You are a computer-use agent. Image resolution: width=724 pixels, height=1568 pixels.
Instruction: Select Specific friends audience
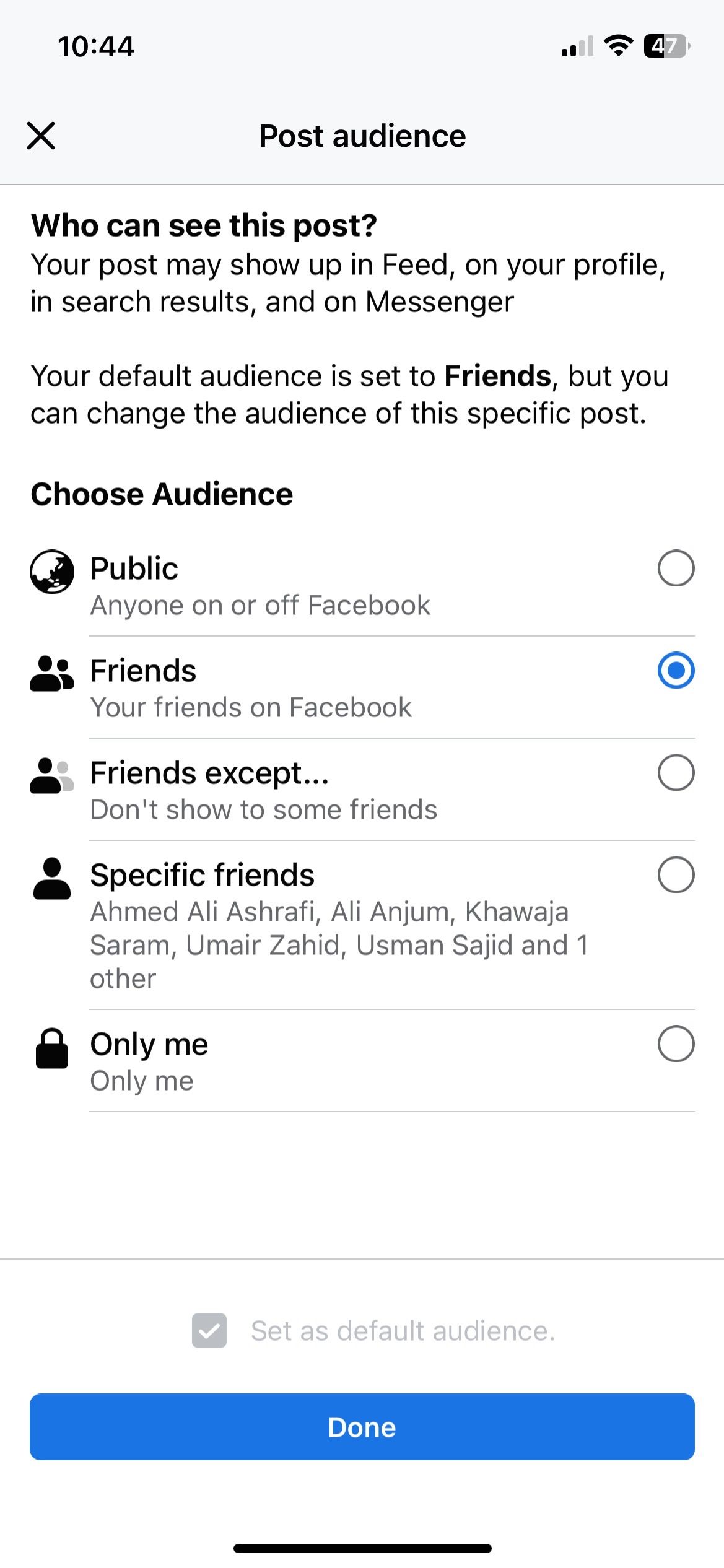(675, 875)
